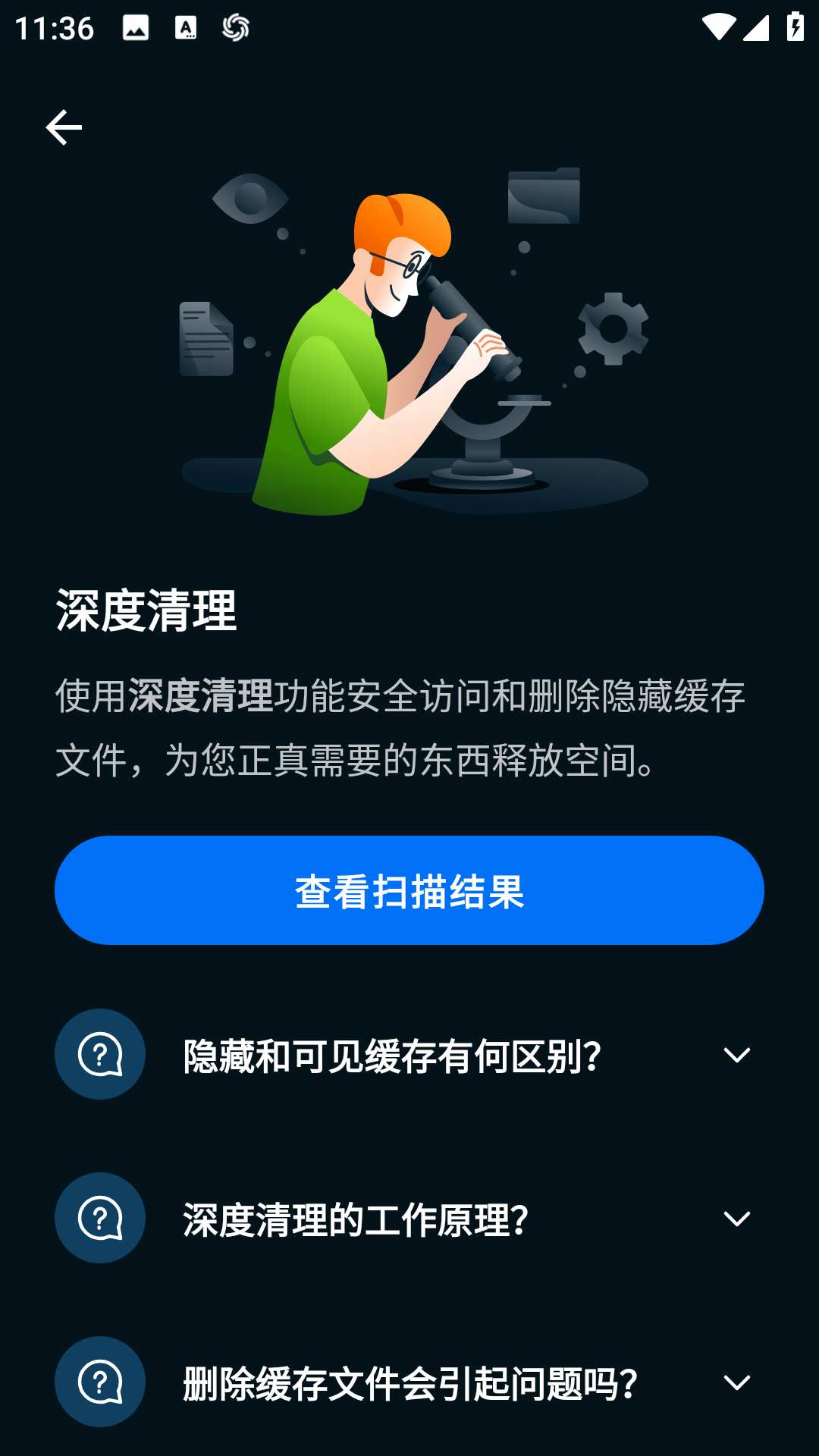Image resolution: width=819 pixels, height=1456 pixels.
Task: Tap the 查看扫描结果 button
Action: click(x=409, y=890)
